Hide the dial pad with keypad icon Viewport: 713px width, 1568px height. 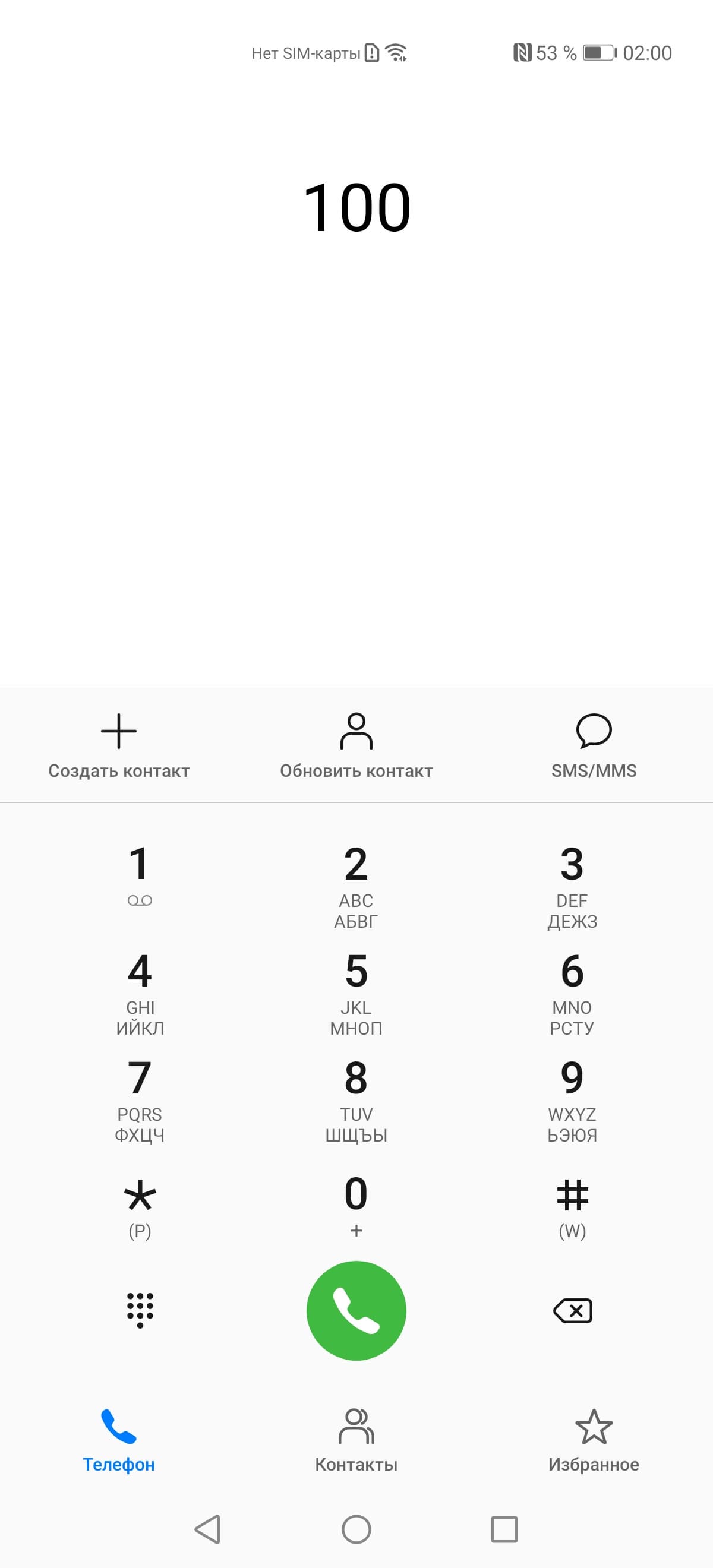140,1310
